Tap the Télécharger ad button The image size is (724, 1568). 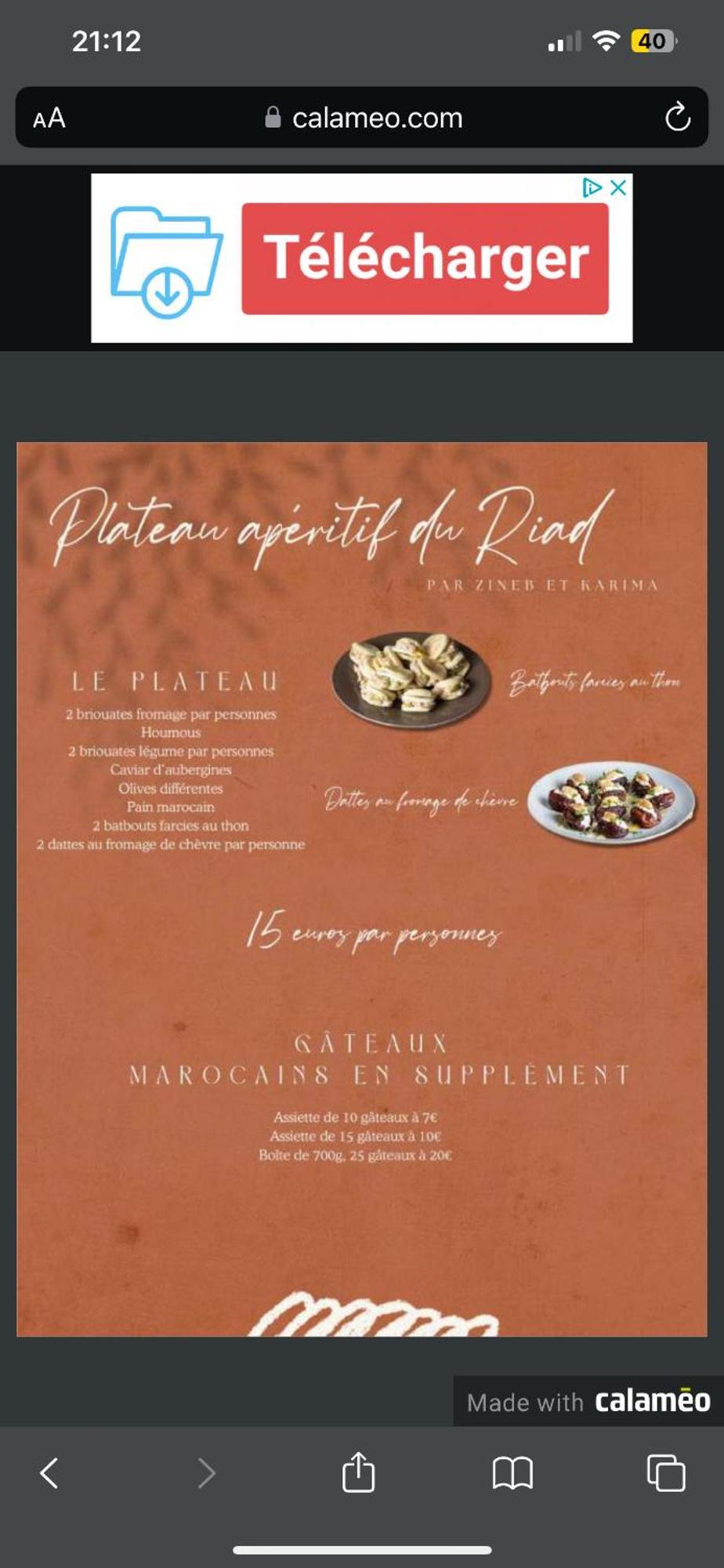425,259
